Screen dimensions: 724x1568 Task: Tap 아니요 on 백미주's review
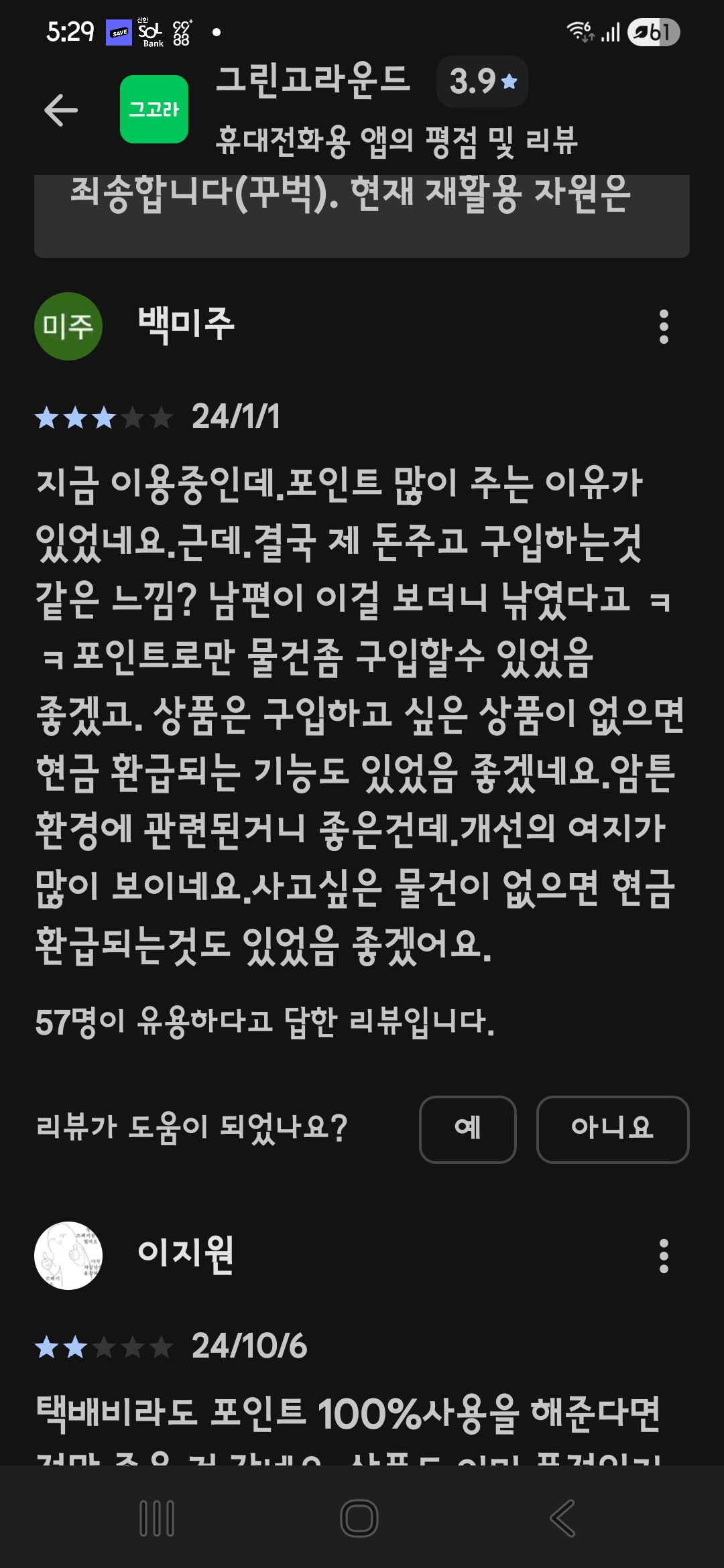point(612,1129)
